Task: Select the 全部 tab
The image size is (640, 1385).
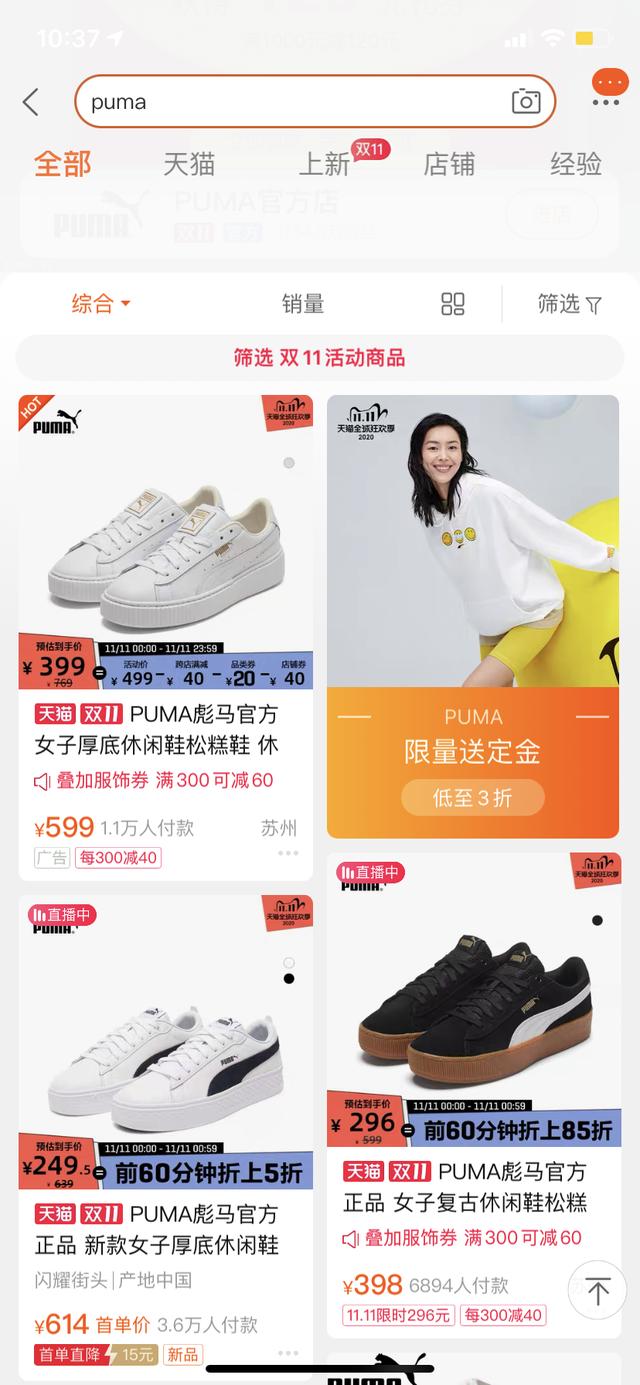Action: click(x=62, y=164)
